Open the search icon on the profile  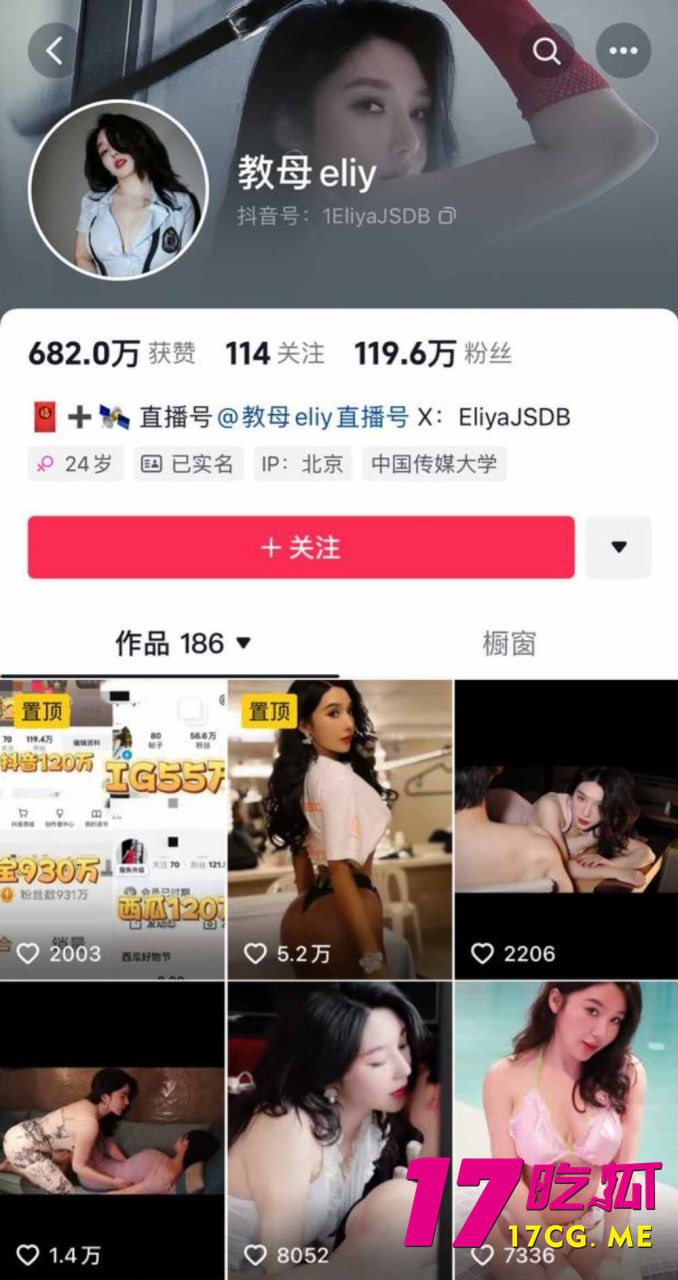(x=546, y=51)
